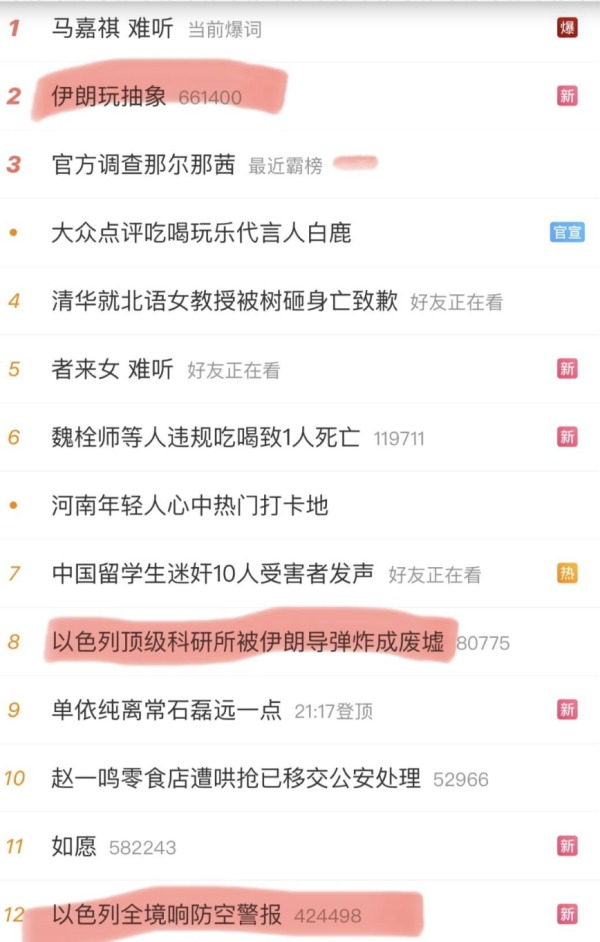Open trending topic 马嘉祺 难听
Viewport: 600px width, 942px height.
112,29
